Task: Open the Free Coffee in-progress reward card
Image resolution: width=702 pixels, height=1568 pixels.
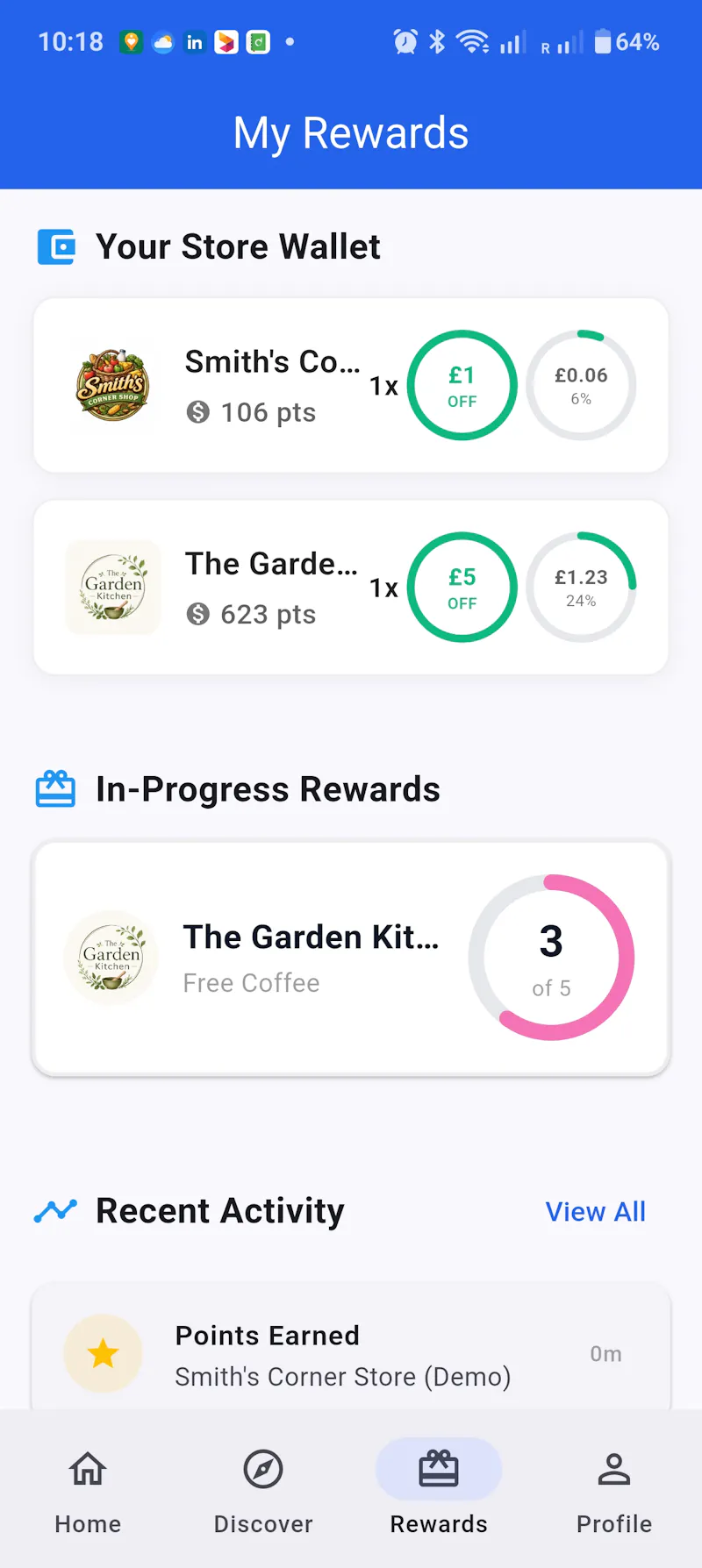Action: (x=351, y=958)
